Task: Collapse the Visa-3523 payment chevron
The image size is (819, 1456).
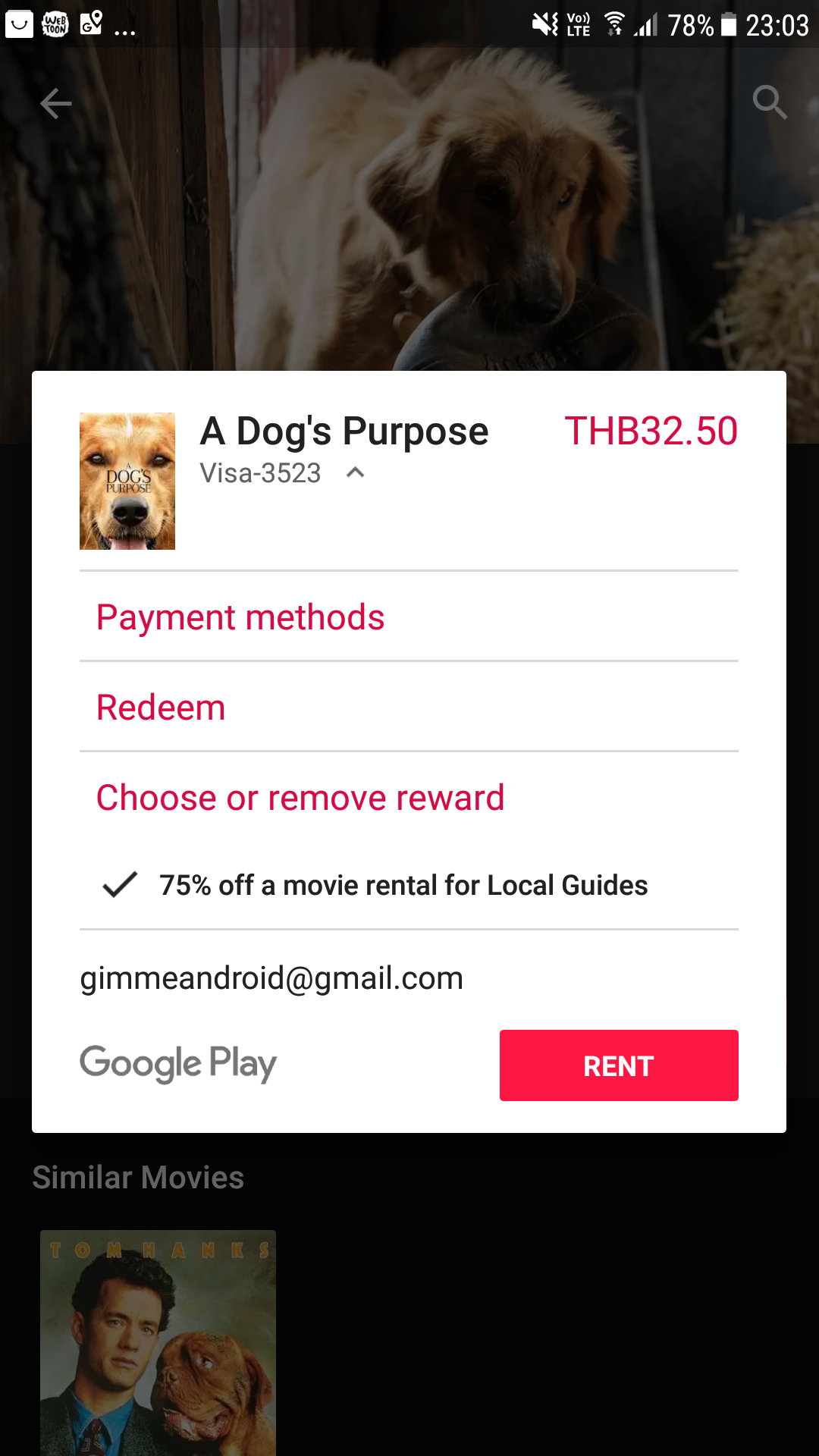Action: [355, 473]
